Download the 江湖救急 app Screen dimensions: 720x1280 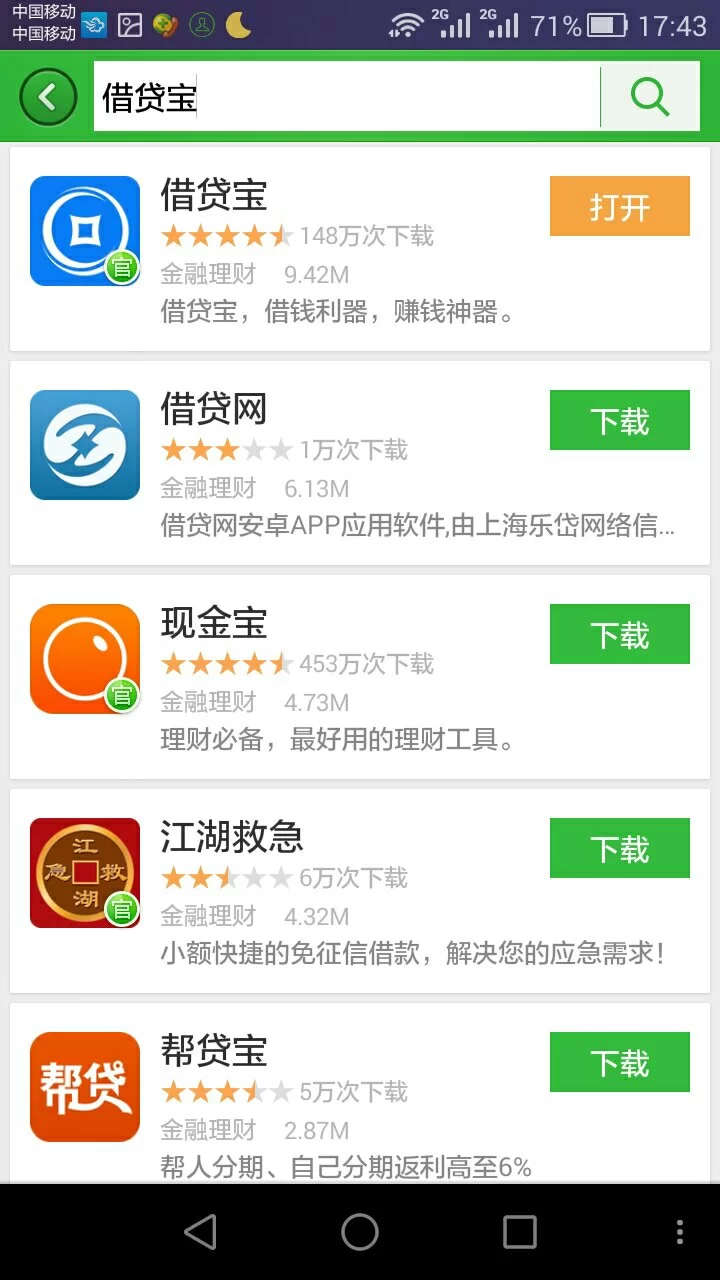(619, 849)
